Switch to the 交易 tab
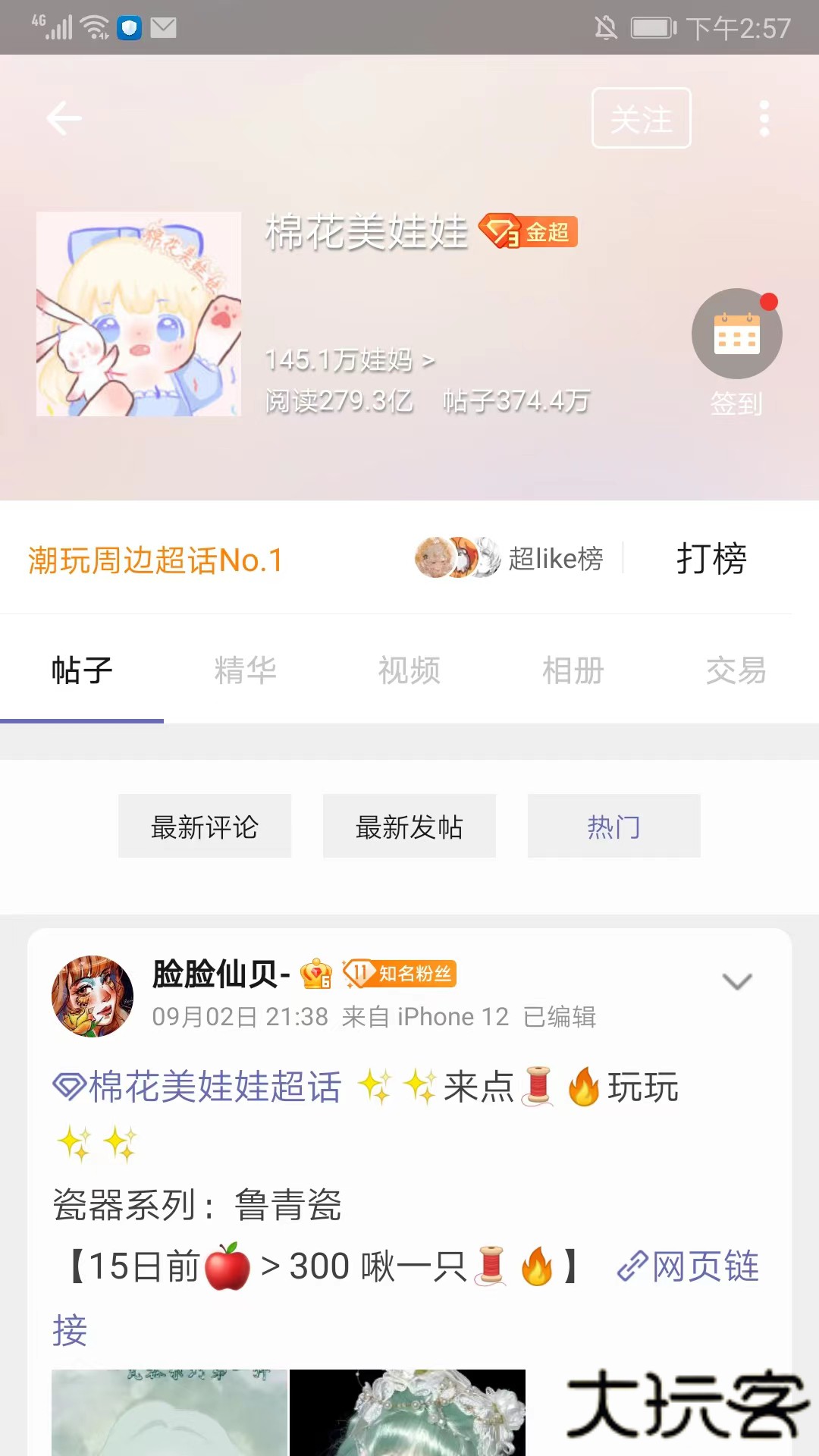The height and width of the screenshot is (1456, 819). [736, 670]
